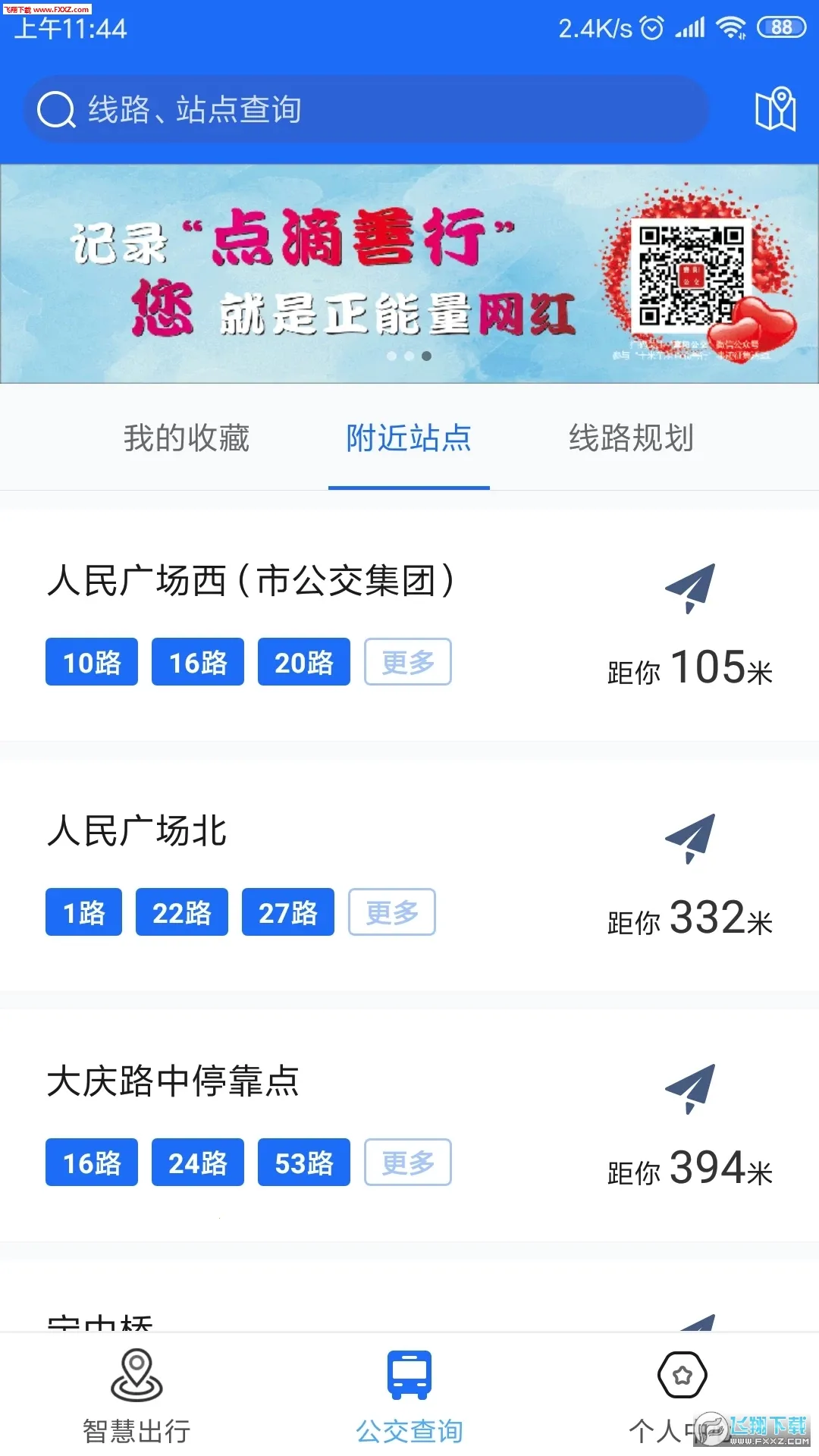Show 更多 routes for 大庆路中停靠点
819x1456 pixels.
pyautogui.click(x=408, y=1163)
